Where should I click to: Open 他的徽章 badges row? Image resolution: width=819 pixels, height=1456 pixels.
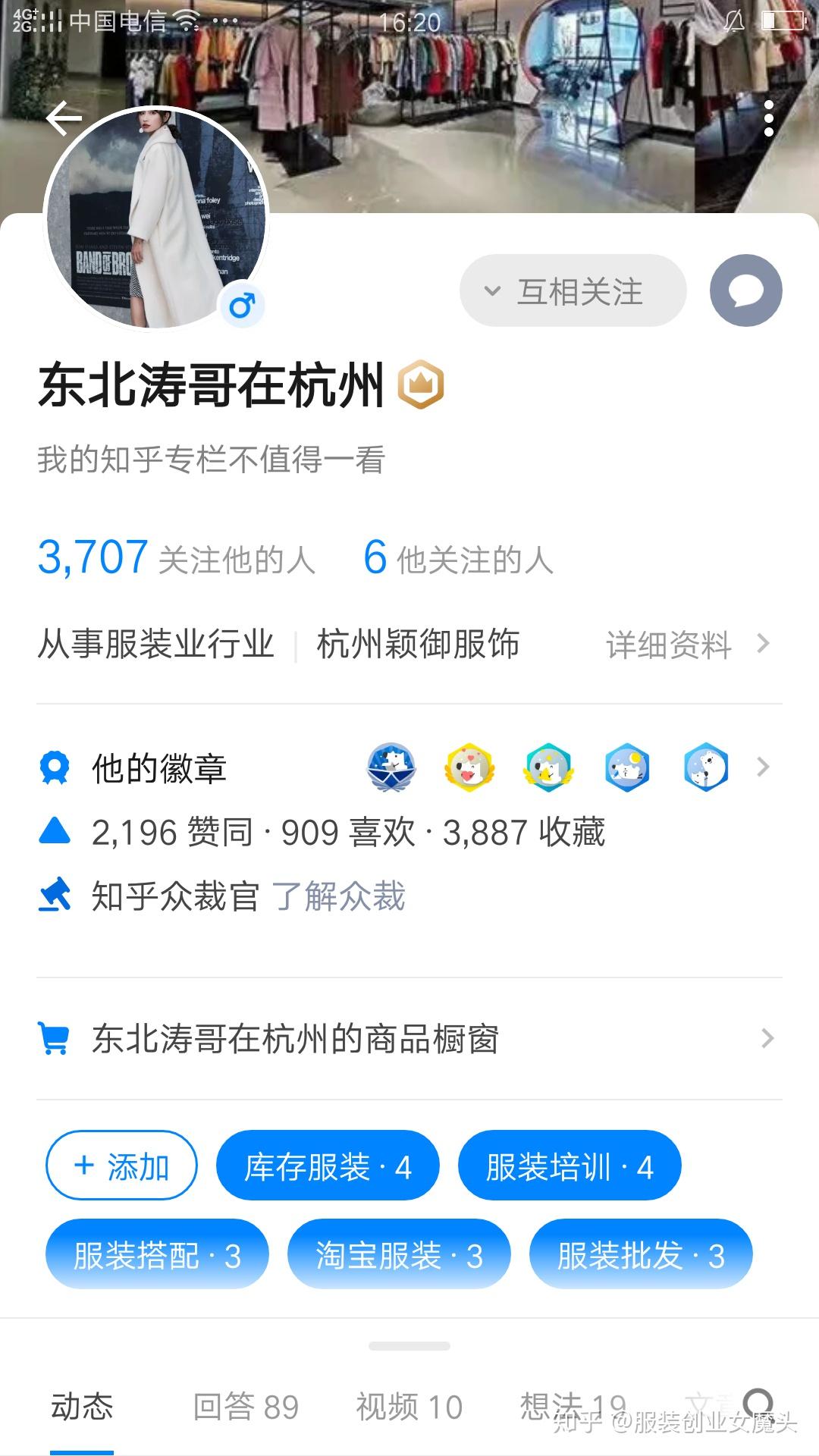409,768
